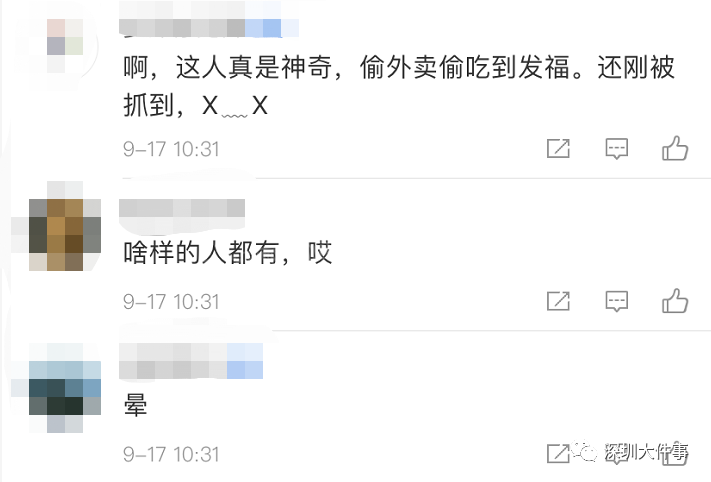The image size is (711, 482).
Task: Reply to the comment about 偷外卖偷吃到发福
Action: click(617, 149)
